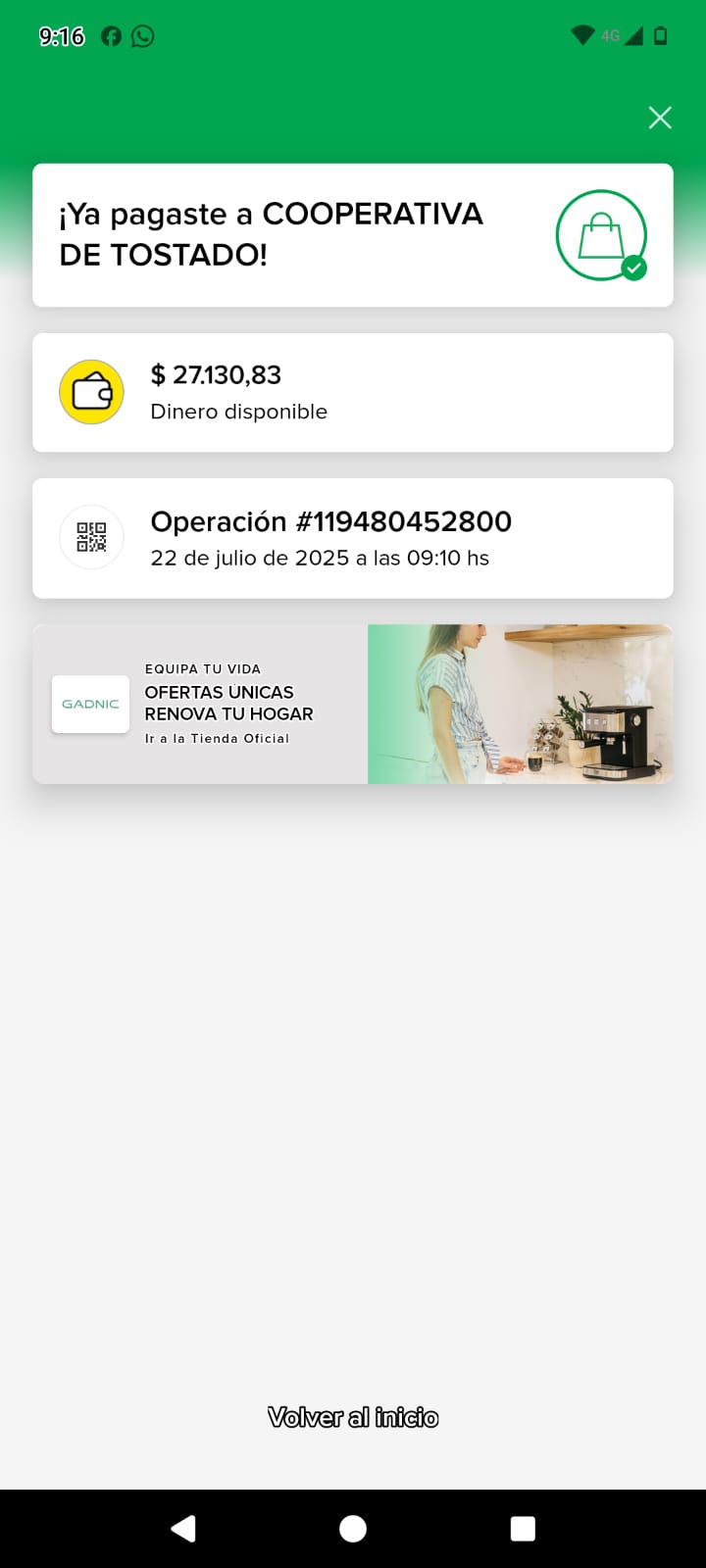This screenshot has height=1568, width=706.
Task: Open the Dinero disponible balance card
Action: coord(352,392)
